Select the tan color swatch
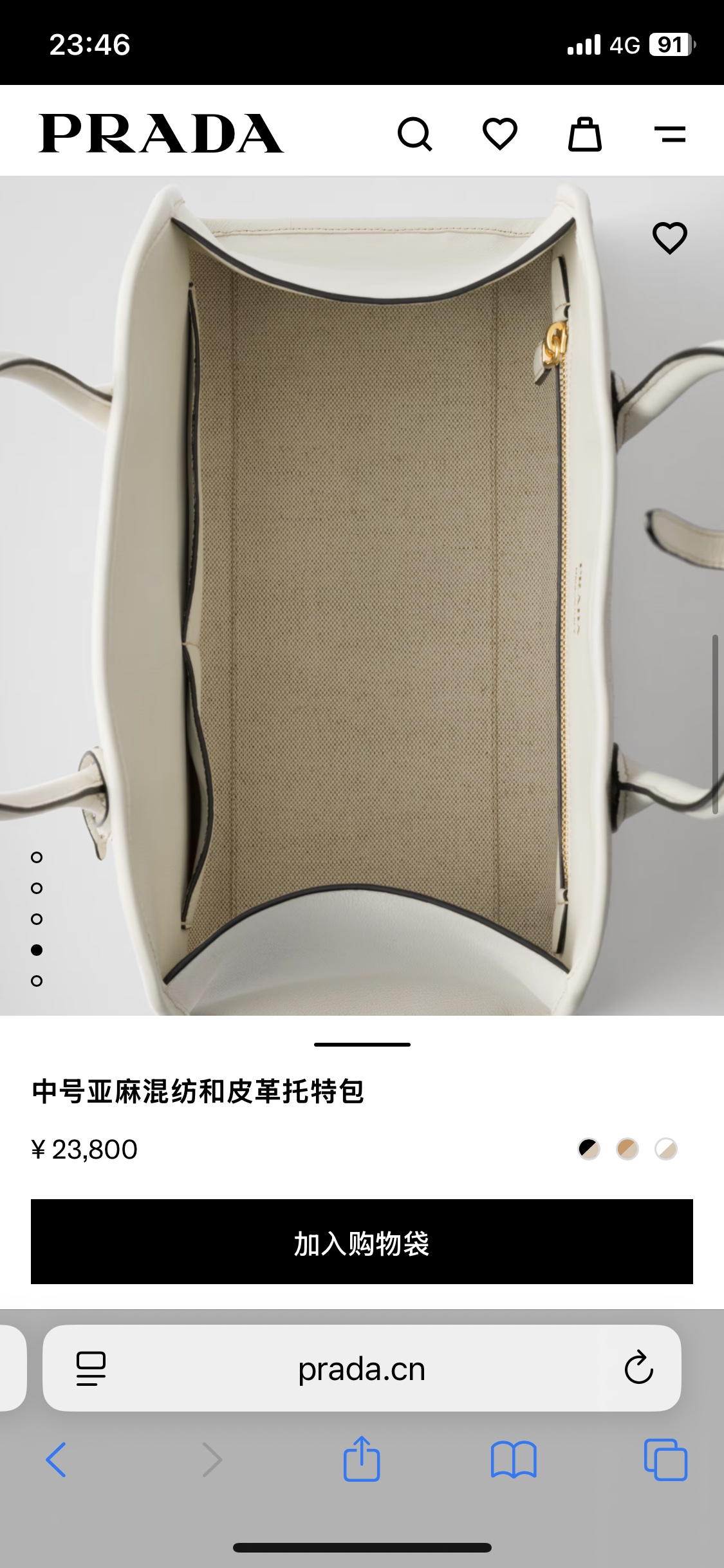The height and width of the screenshot is (1568, 724). [627, 1149]
